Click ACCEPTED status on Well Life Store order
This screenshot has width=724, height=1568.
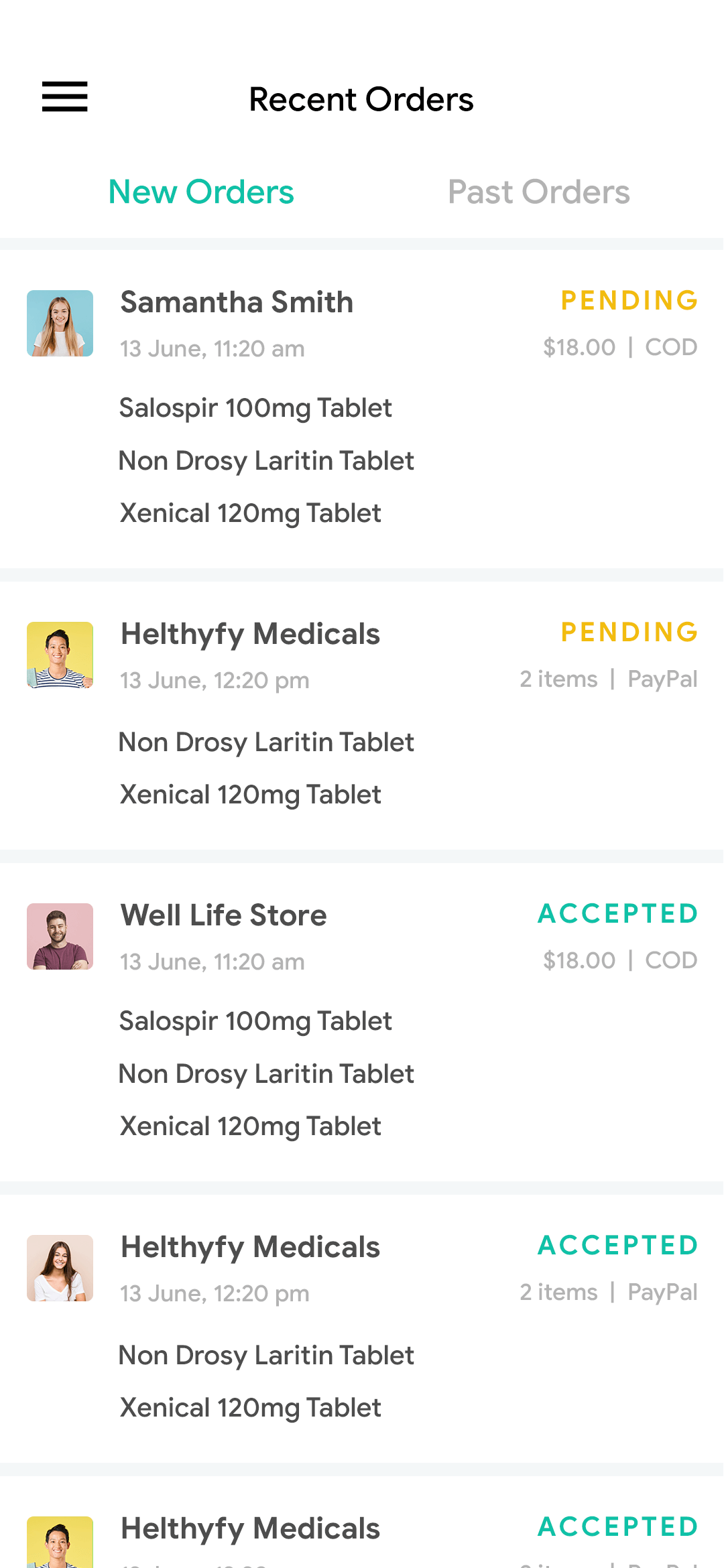(x=618, y=913)
